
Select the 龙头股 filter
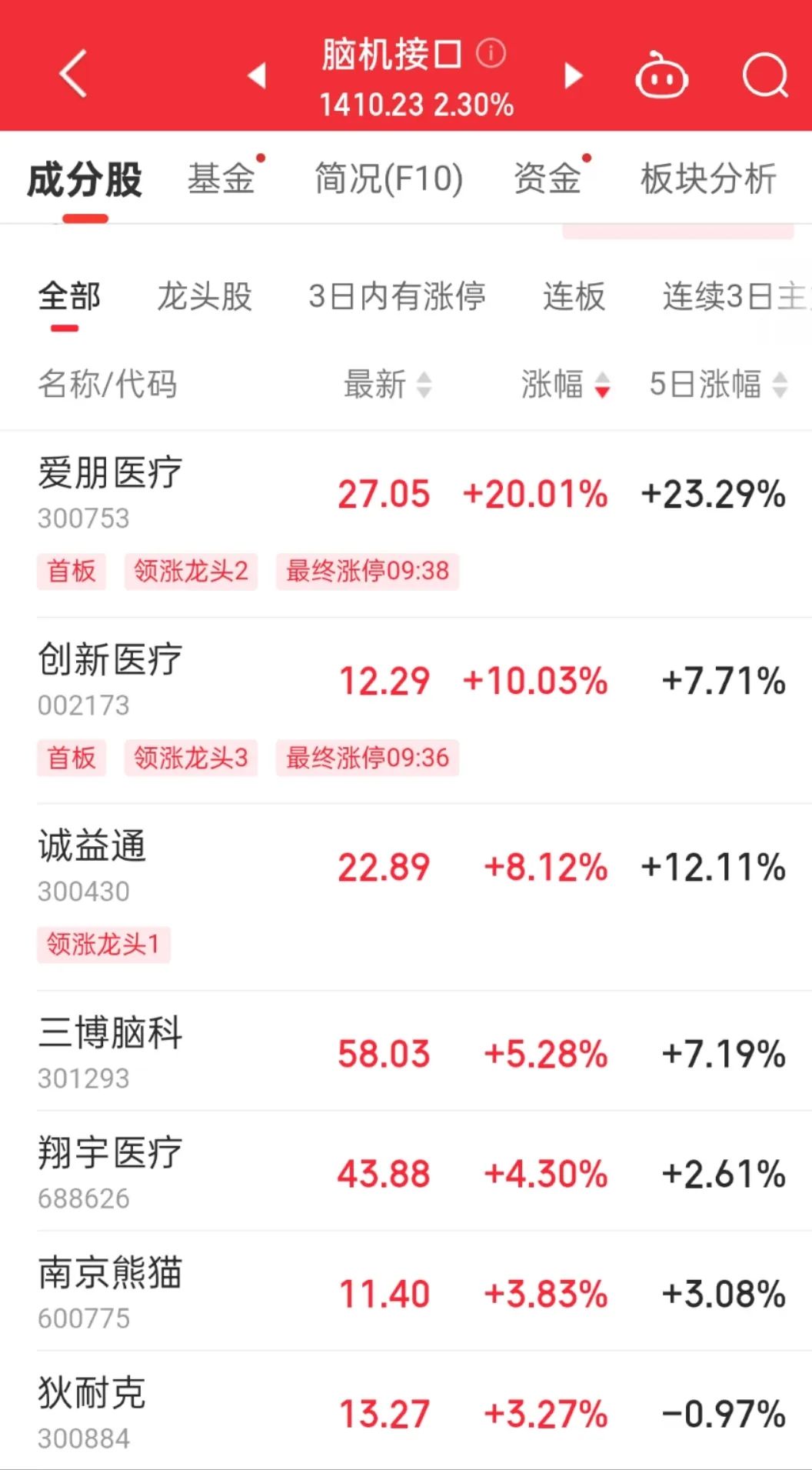[x=205, y=298]
